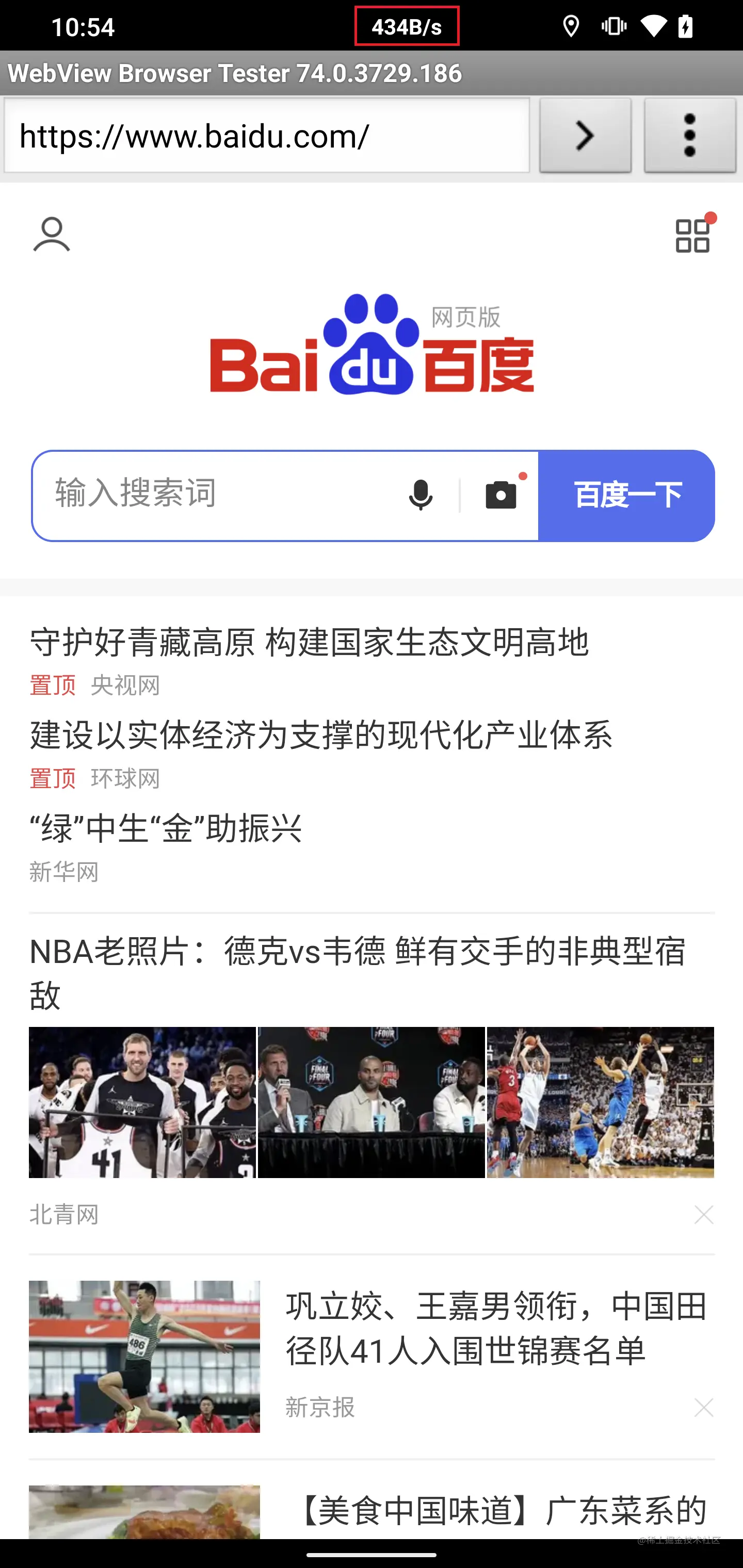Tap the Wi-Fi icon in status bar
The image size is (743, 1568).
pos(654,26)
